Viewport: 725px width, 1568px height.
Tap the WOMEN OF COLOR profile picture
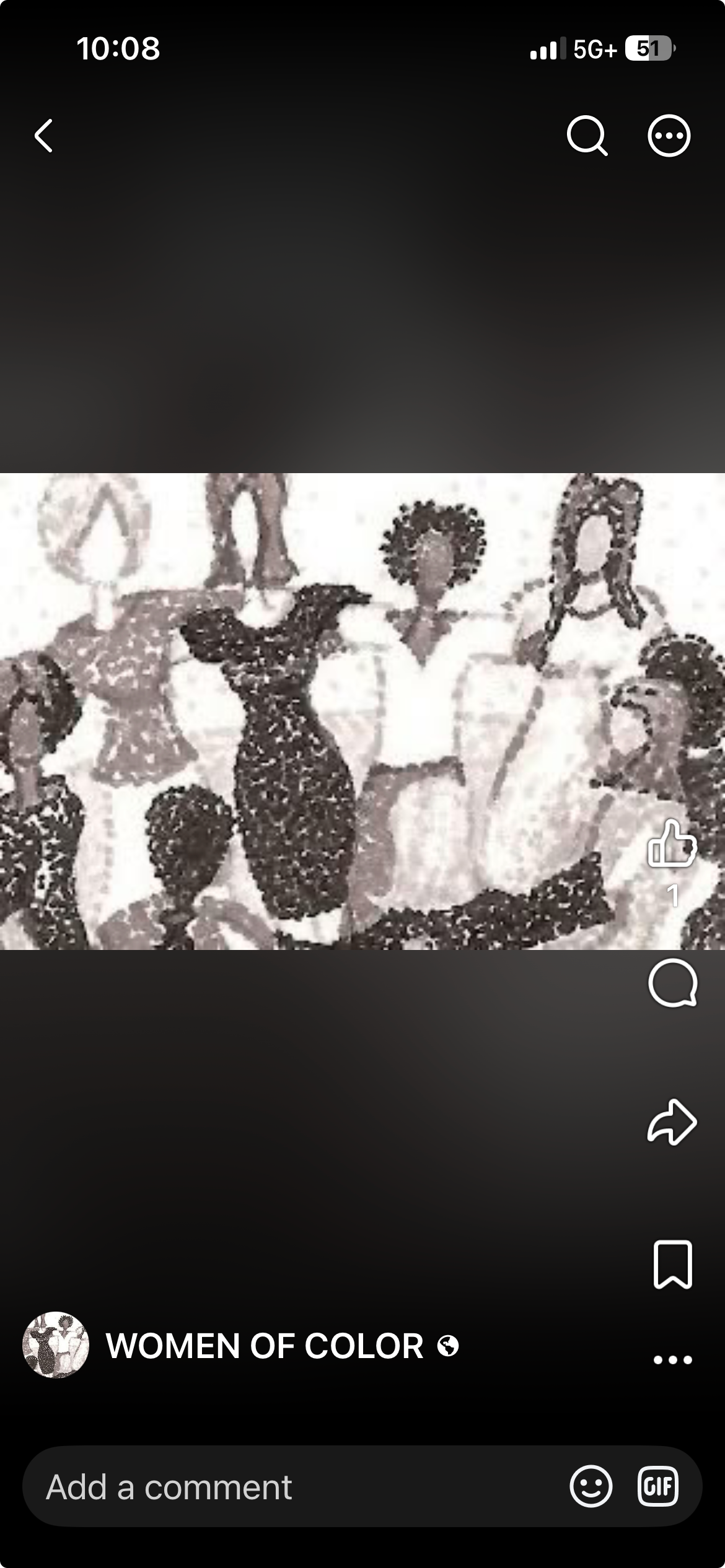pyautogui.click(x=56, y=1345)
